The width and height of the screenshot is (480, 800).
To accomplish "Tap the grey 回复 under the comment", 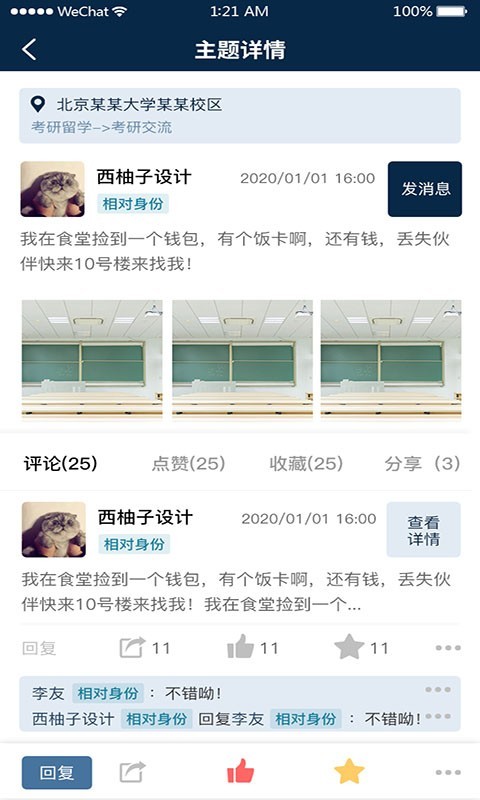I will coord(39,648).
